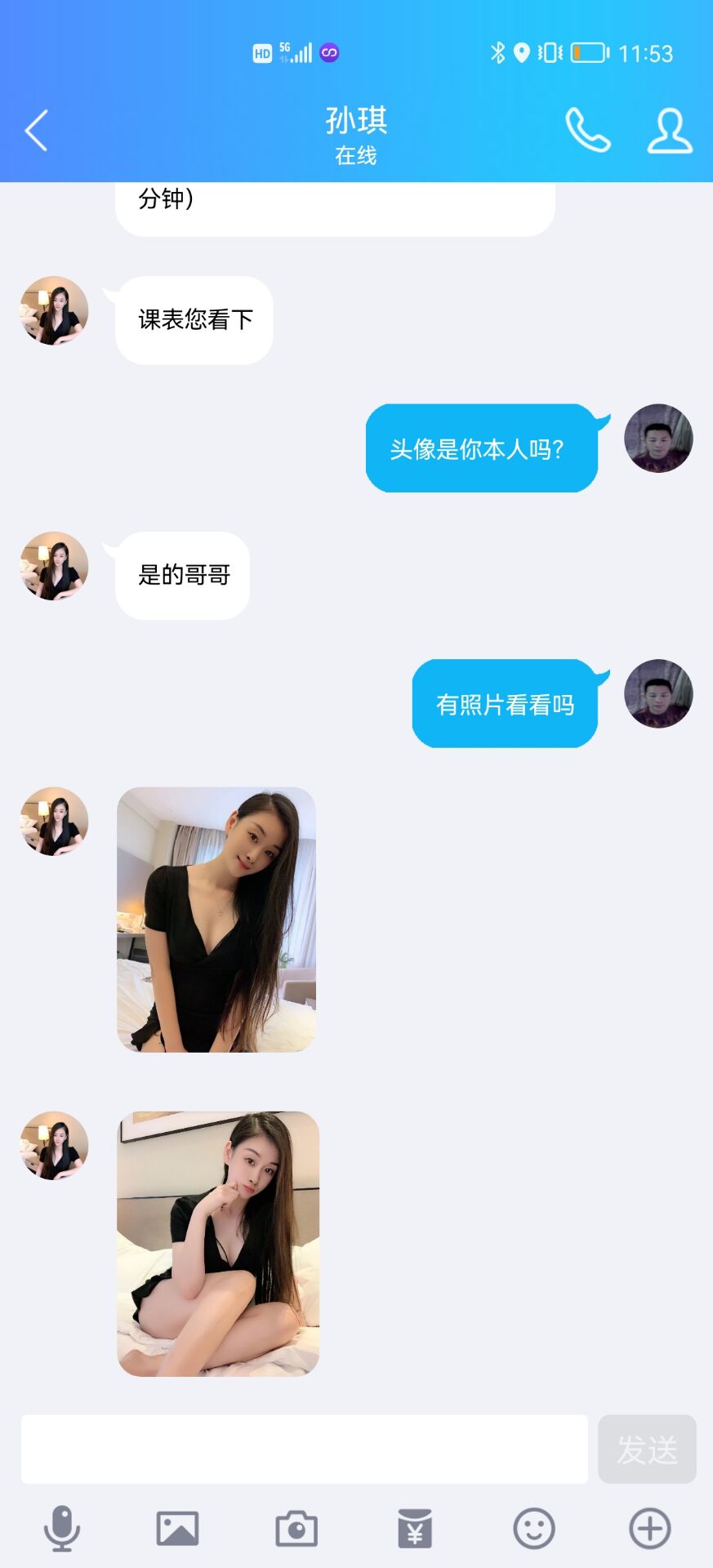Tap the 发送 send button

click(647, 1449)
